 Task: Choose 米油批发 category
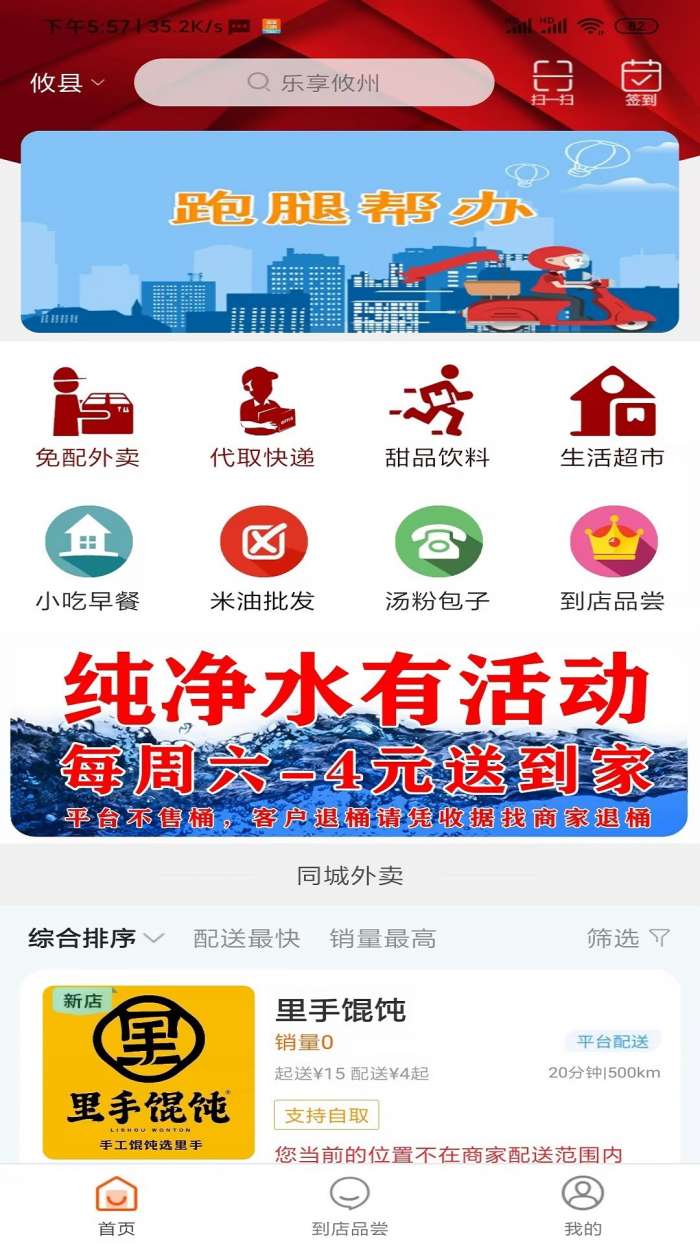(x=262, y=559)
